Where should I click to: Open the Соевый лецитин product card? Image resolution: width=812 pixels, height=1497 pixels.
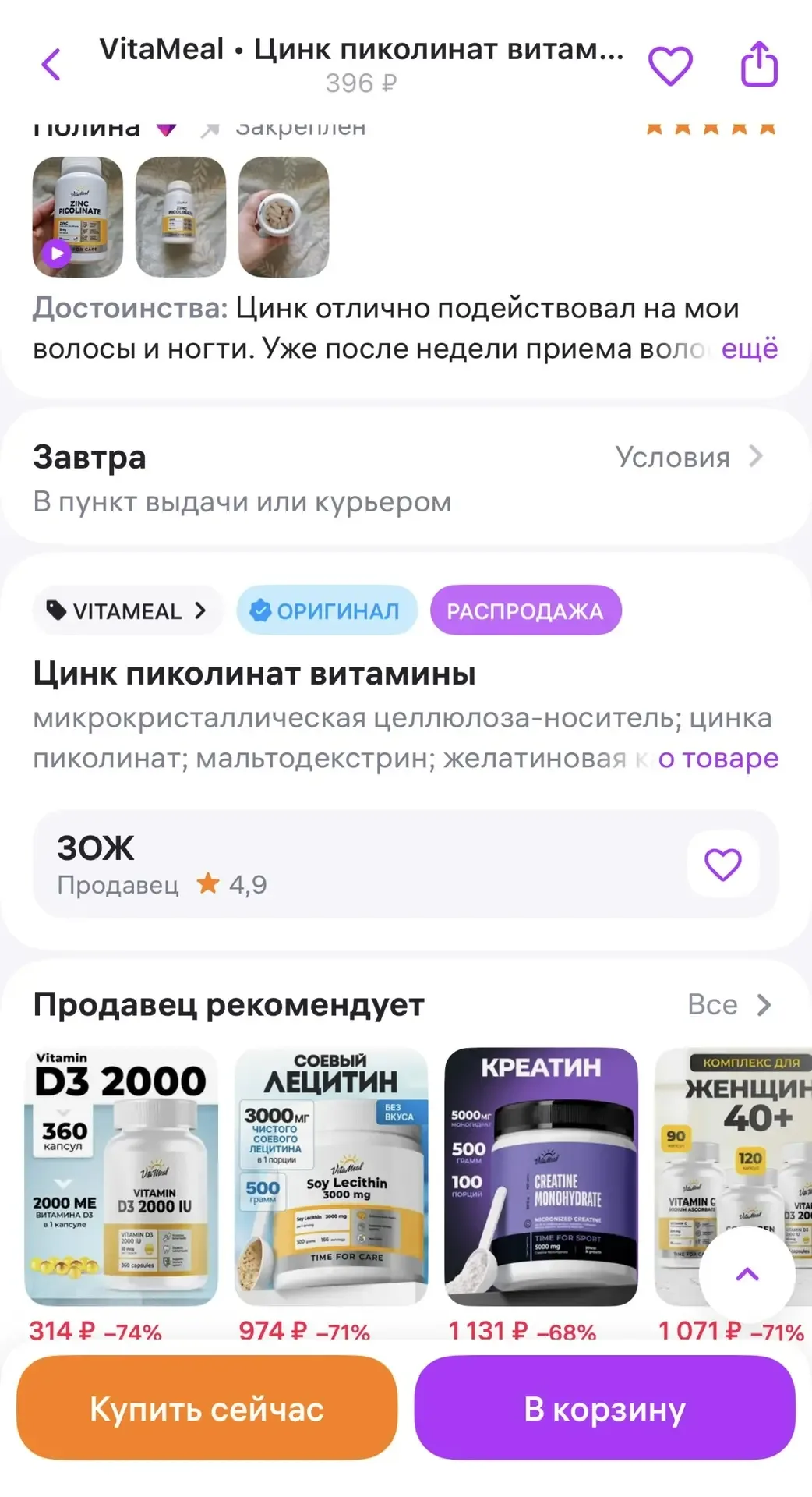click(331, 1177)
